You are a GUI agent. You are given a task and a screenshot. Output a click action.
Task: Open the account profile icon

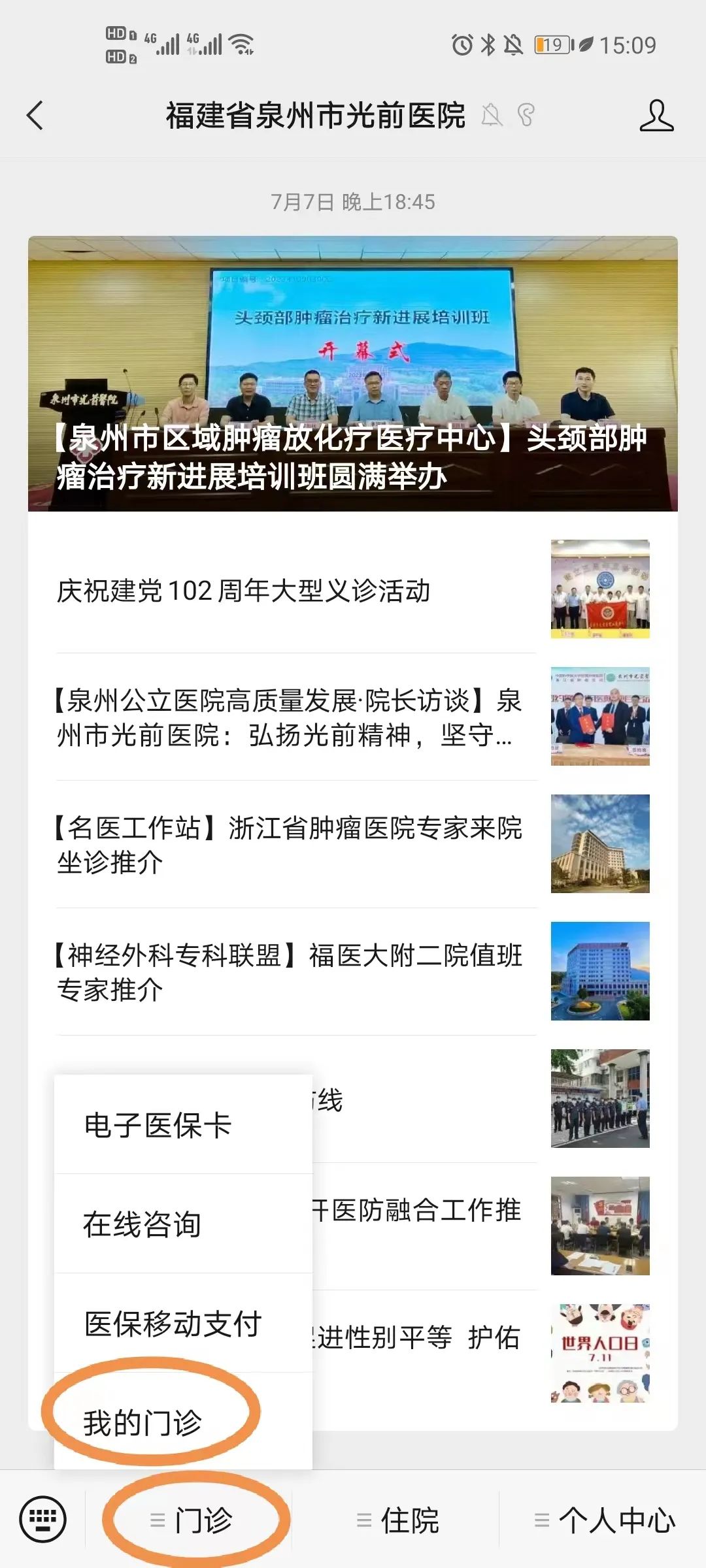click(x=656, y=116)
